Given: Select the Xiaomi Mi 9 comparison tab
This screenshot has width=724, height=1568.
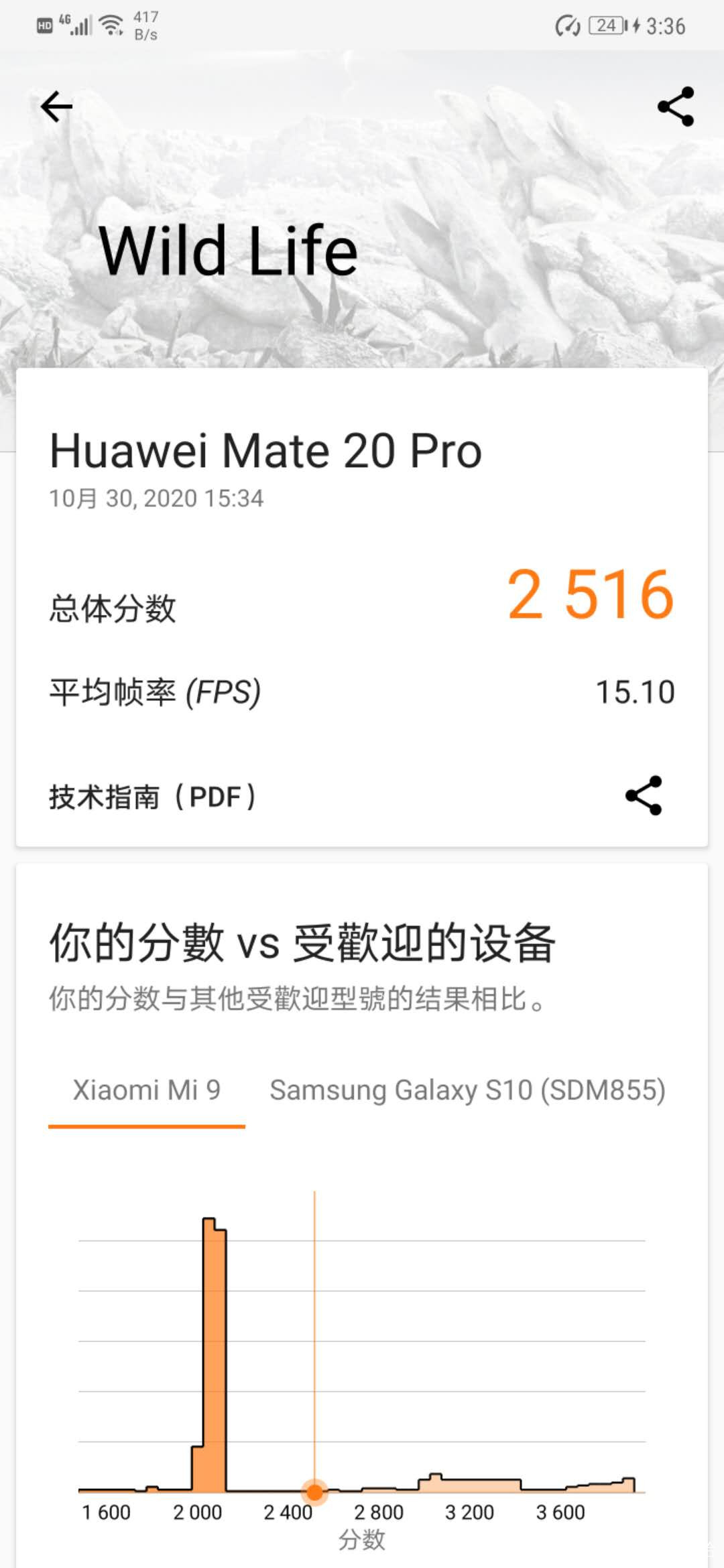Looking at the screenshot, I should click(x=146, y=1091).
